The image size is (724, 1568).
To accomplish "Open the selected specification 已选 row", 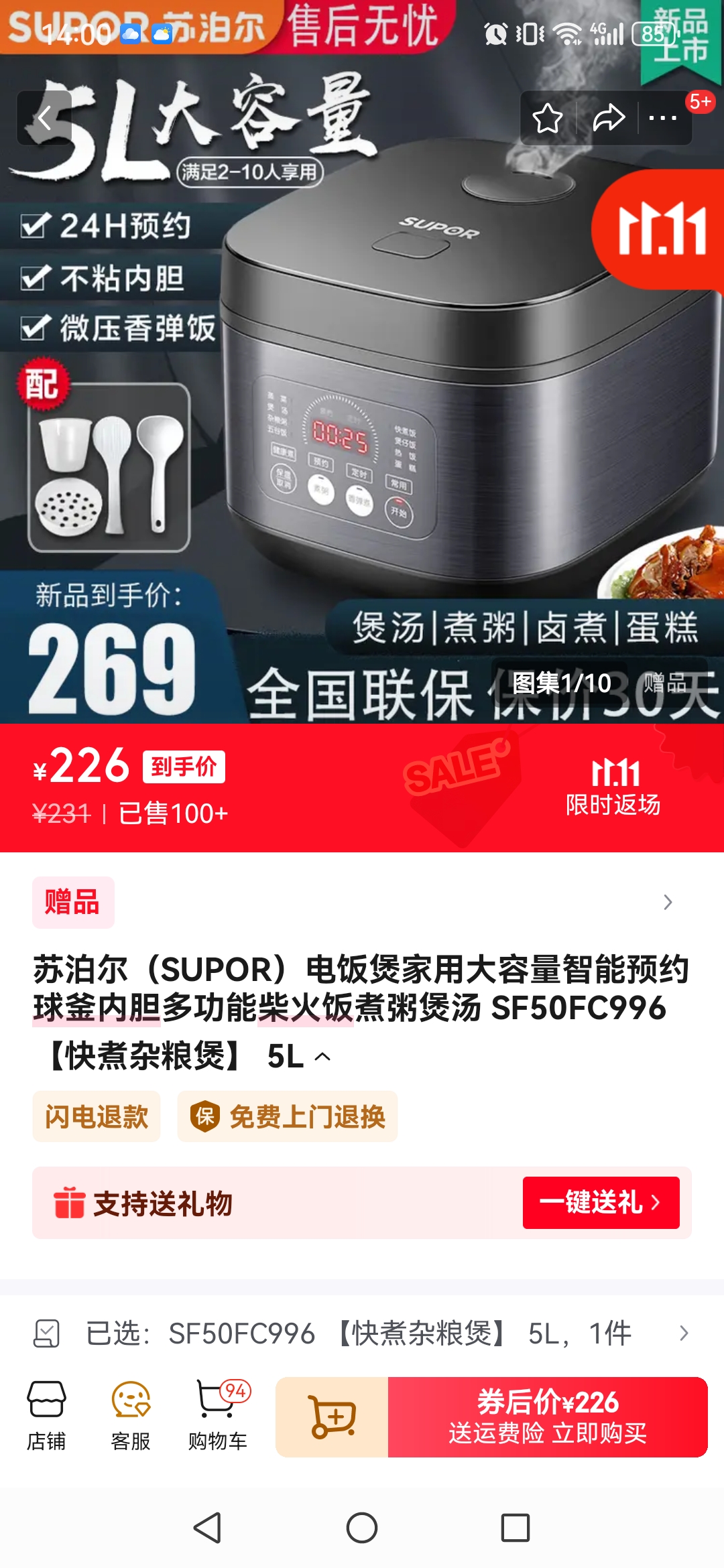I will [362, 1333].
